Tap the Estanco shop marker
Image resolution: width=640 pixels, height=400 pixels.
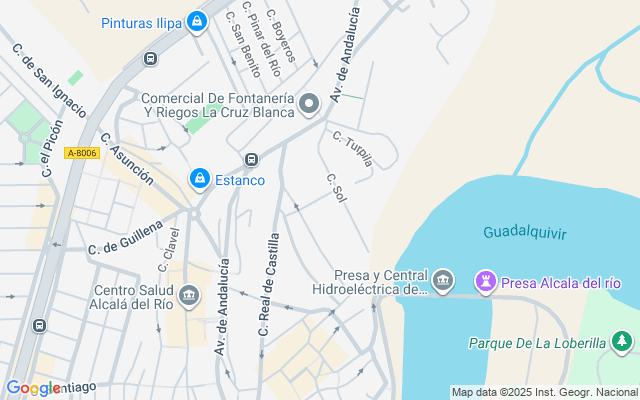200,179
